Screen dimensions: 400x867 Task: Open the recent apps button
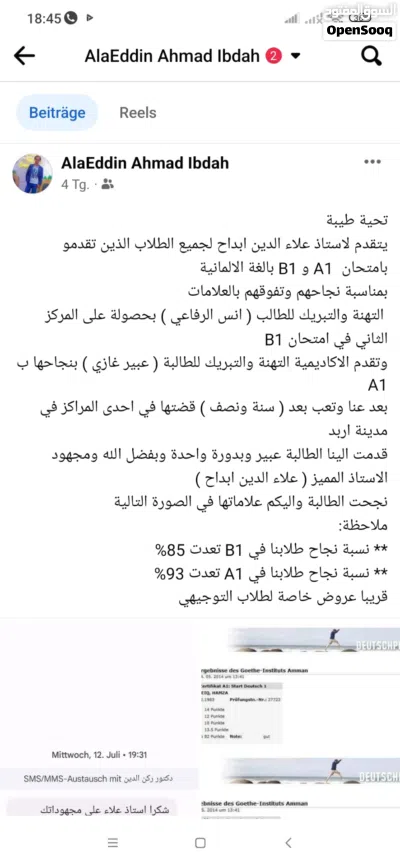pyautogui.click(x=113, y=843)
